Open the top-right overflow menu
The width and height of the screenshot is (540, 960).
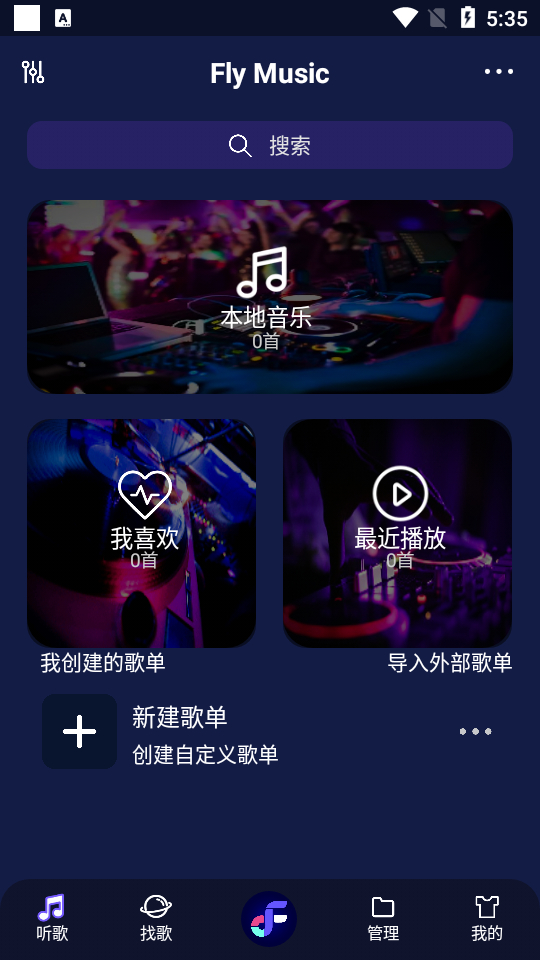click(x=499, y=72)
